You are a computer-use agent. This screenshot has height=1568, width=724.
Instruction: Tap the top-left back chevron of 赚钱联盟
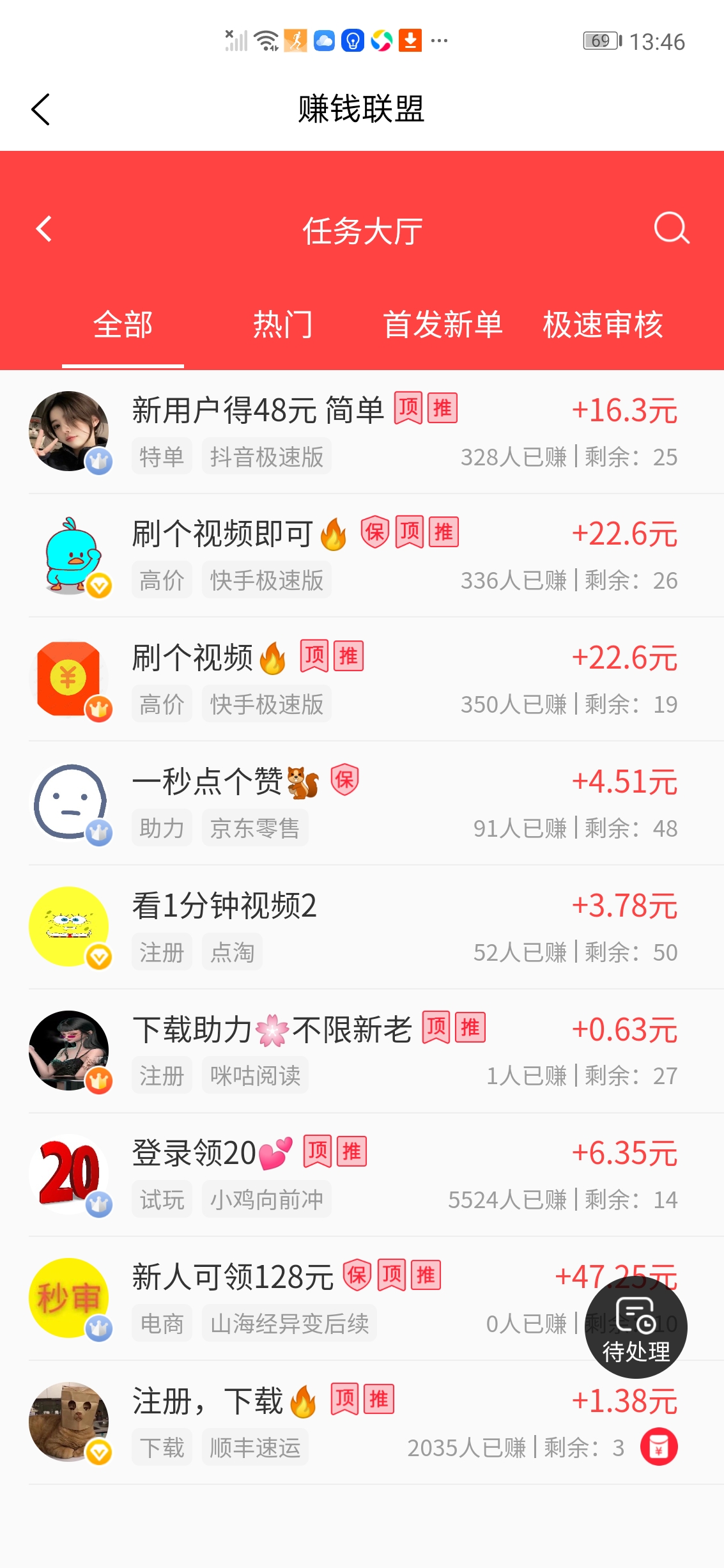[40, 109]
